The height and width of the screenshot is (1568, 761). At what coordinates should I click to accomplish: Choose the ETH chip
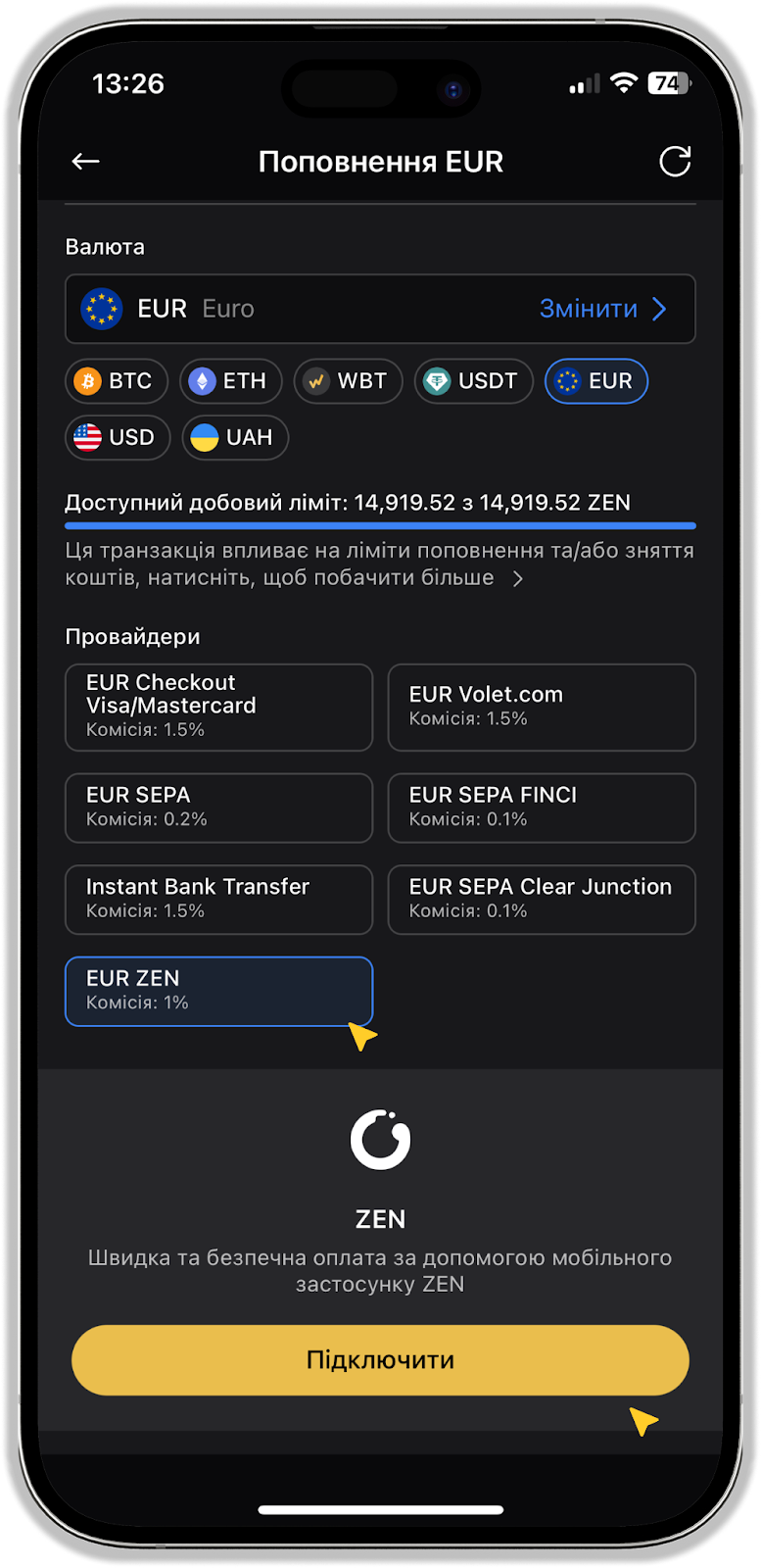(x=231, y=381)
